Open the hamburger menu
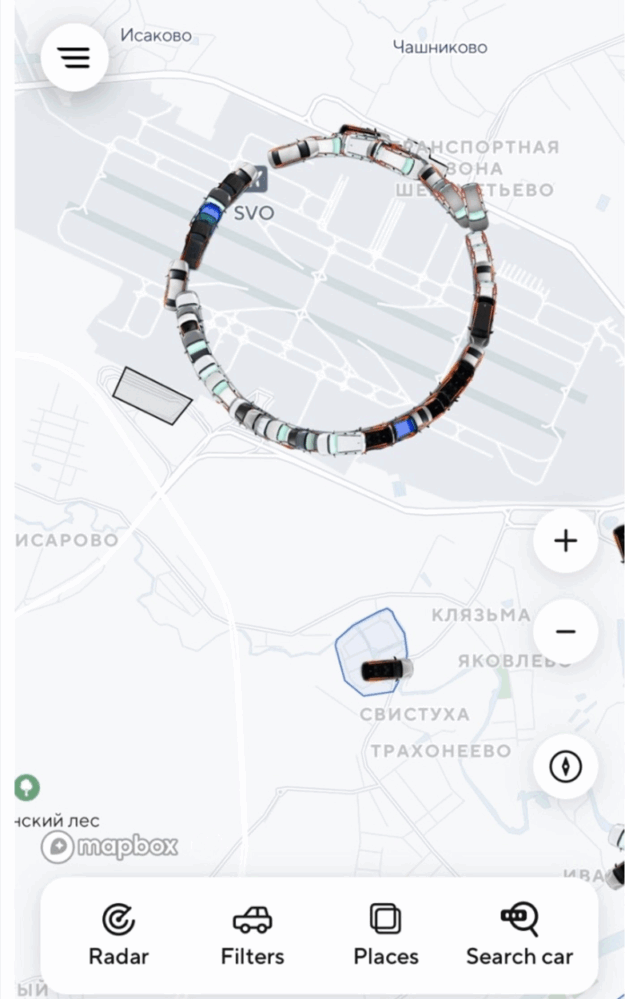The height and width of the screenshot is (999, 625). click(x=75, y=57)
